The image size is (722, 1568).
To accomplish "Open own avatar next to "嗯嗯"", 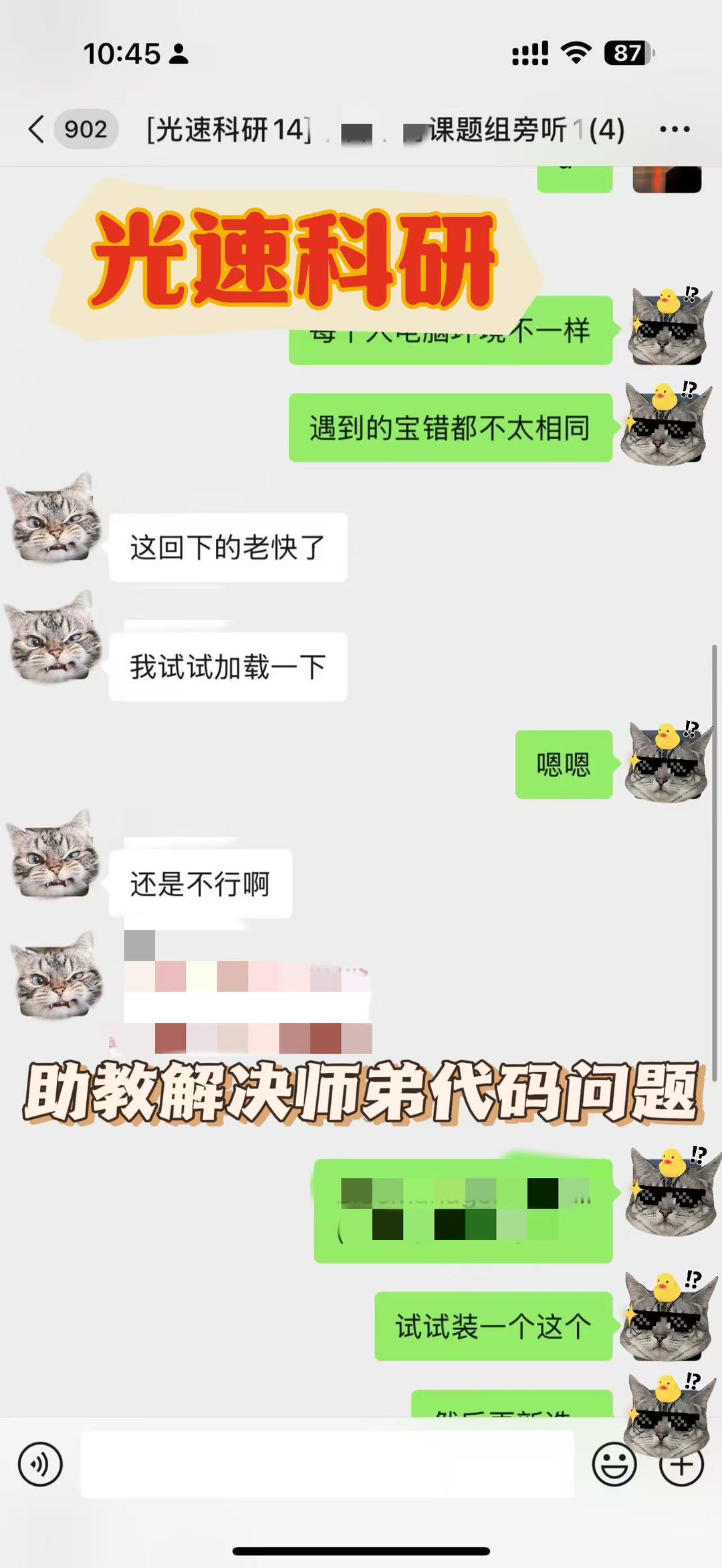I will (x=667, y=762).
